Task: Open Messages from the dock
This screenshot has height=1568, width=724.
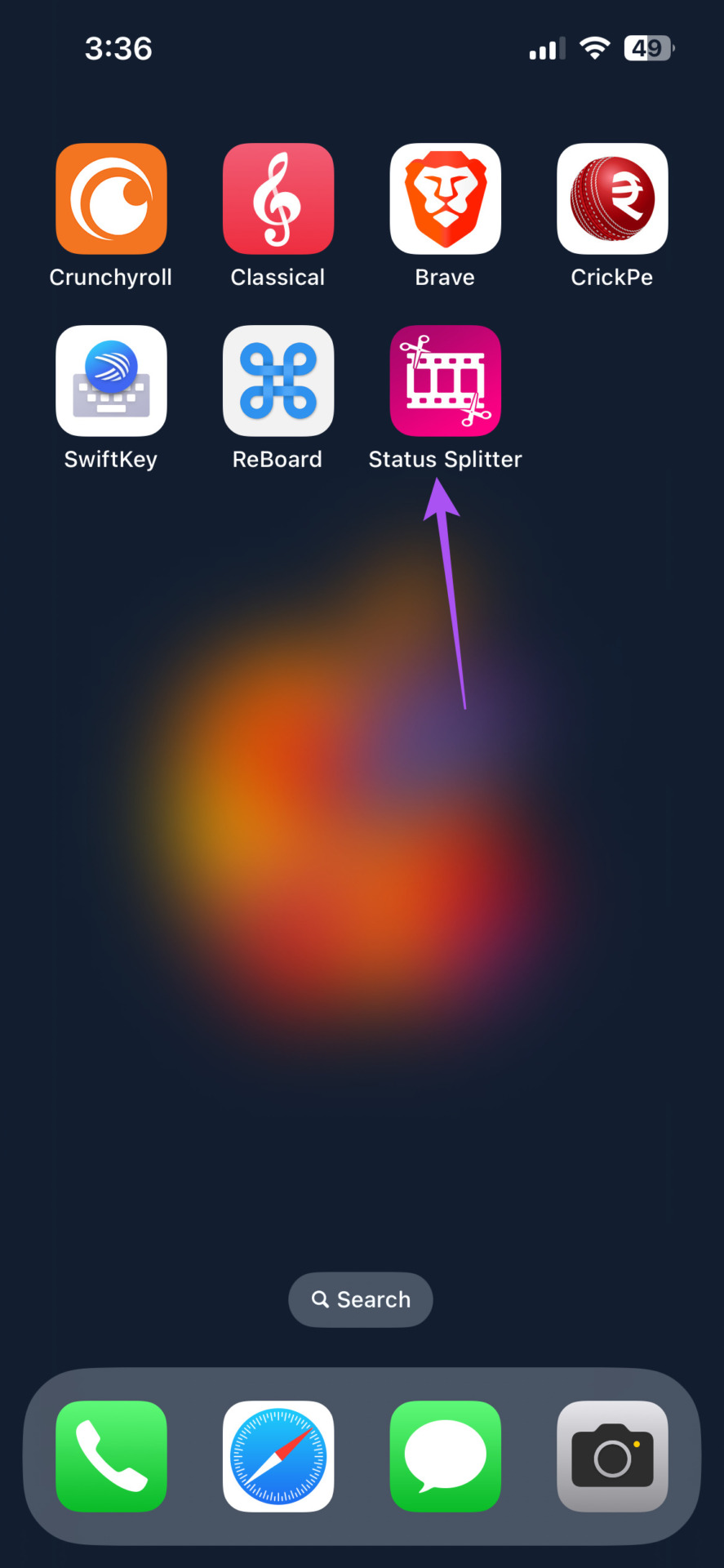Action: point(445,1456)
